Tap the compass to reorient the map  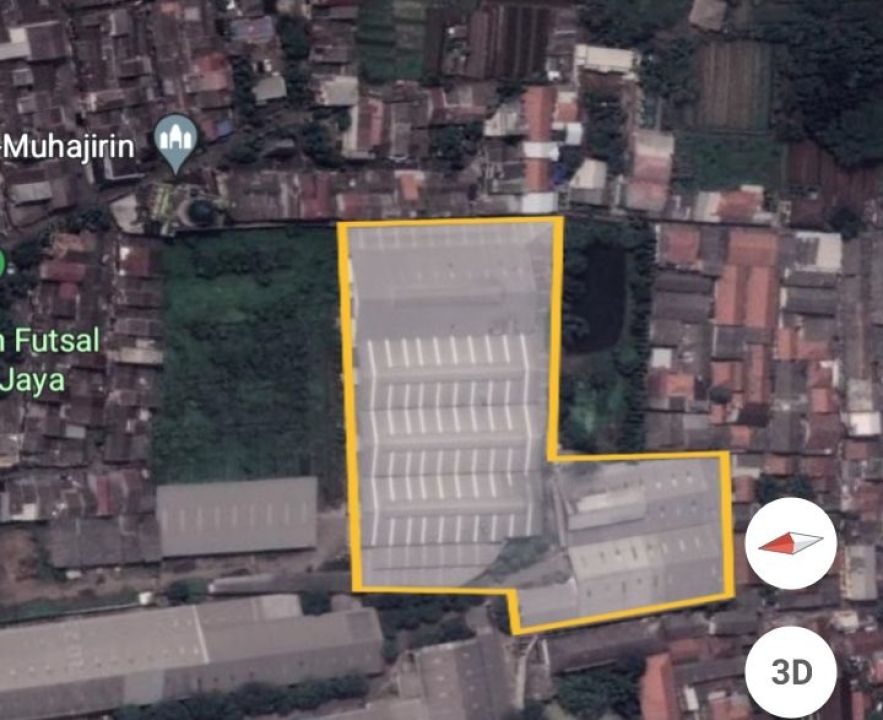tap(790, 543)
